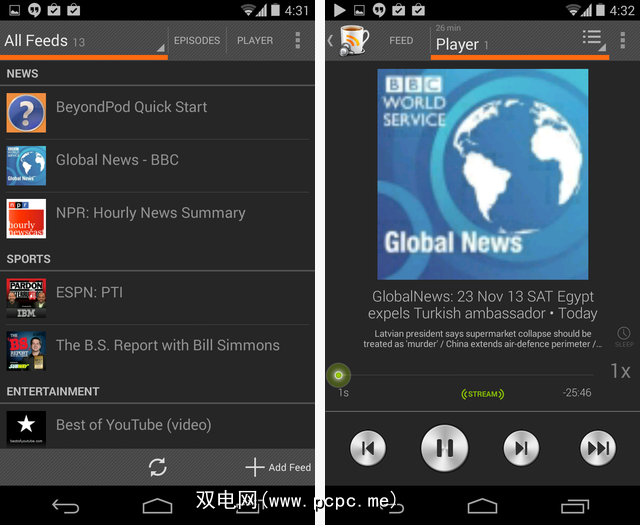The image size is (640, 525).
Task: Open the BeyondPod Quick Start feed
Action: [131, 107]
